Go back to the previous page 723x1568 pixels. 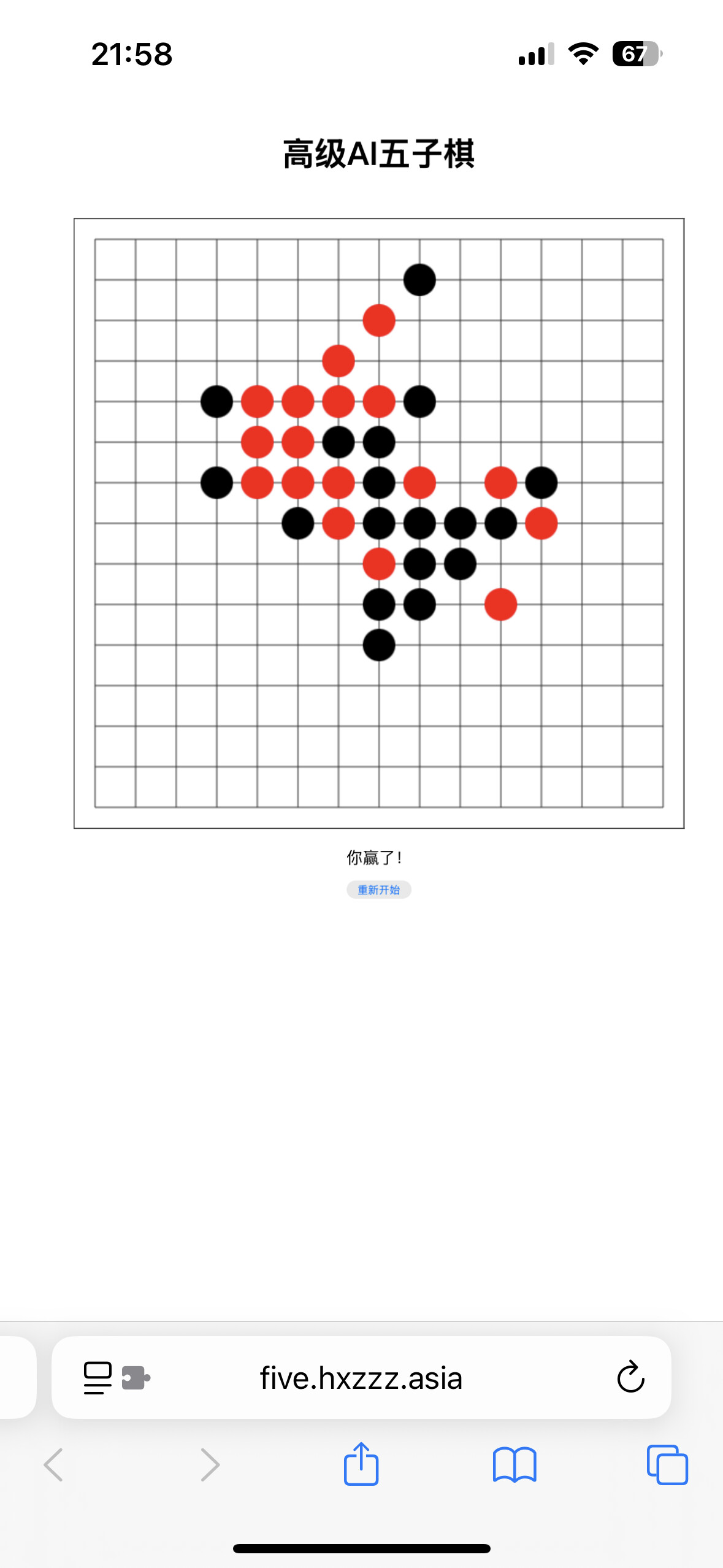(x=53, y=1465)
